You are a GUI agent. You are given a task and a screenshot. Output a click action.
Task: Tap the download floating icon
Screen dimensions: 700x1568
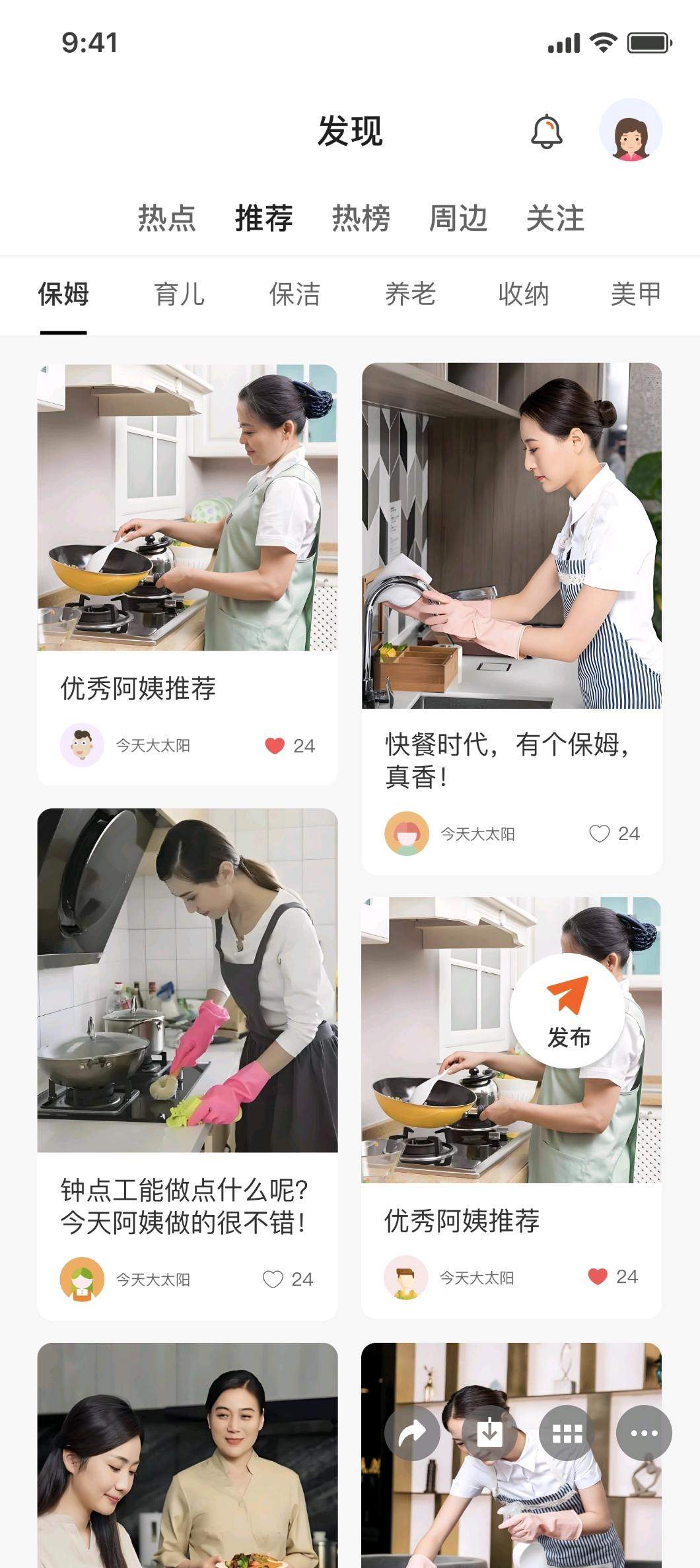(x=489, y=1433)
